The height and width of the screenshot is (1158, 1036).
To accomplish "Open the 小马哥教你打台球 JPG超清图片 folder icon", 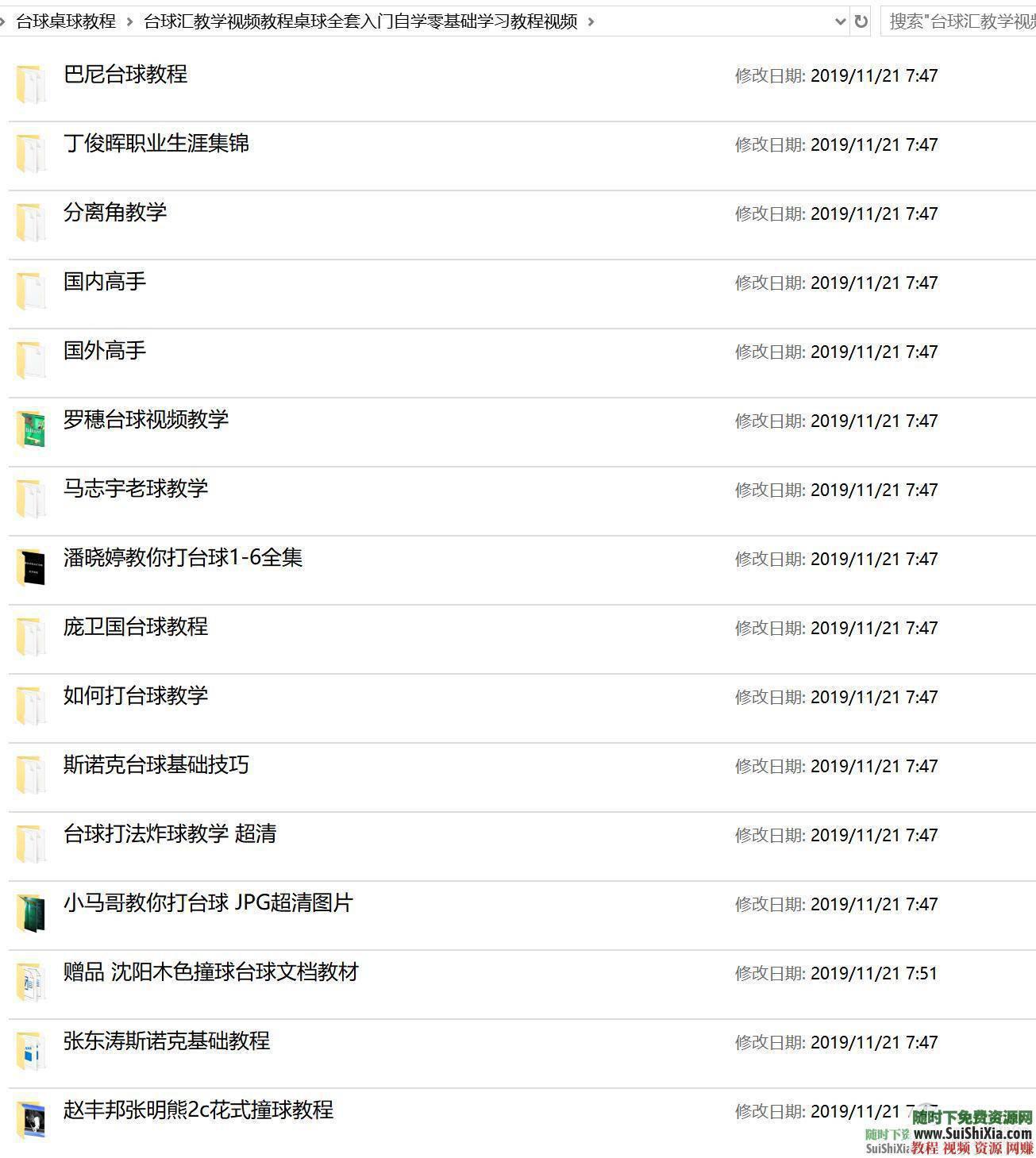I will [x=32, y=911].
